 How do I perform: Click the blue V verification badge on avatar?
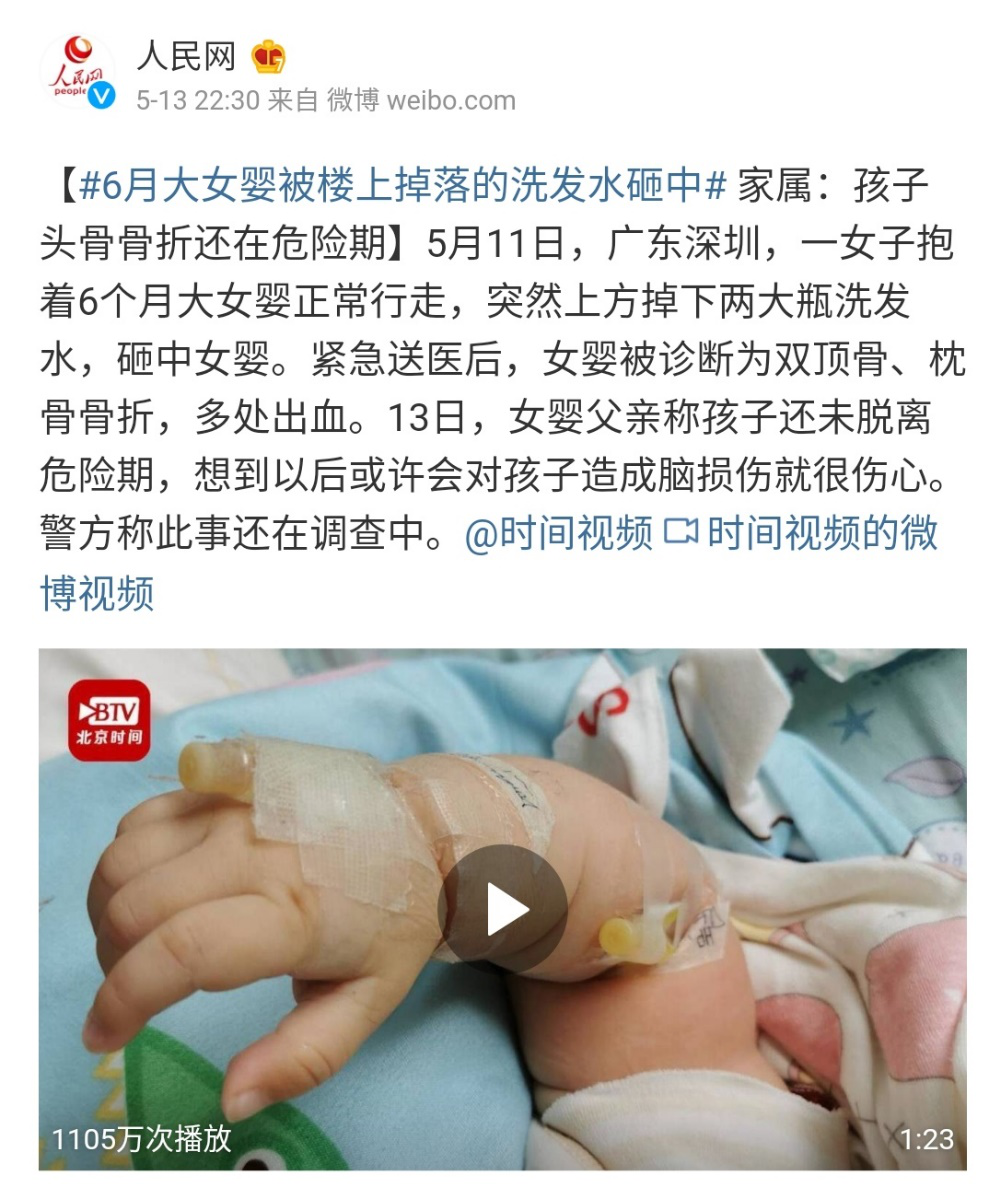(x=103, y=96)
